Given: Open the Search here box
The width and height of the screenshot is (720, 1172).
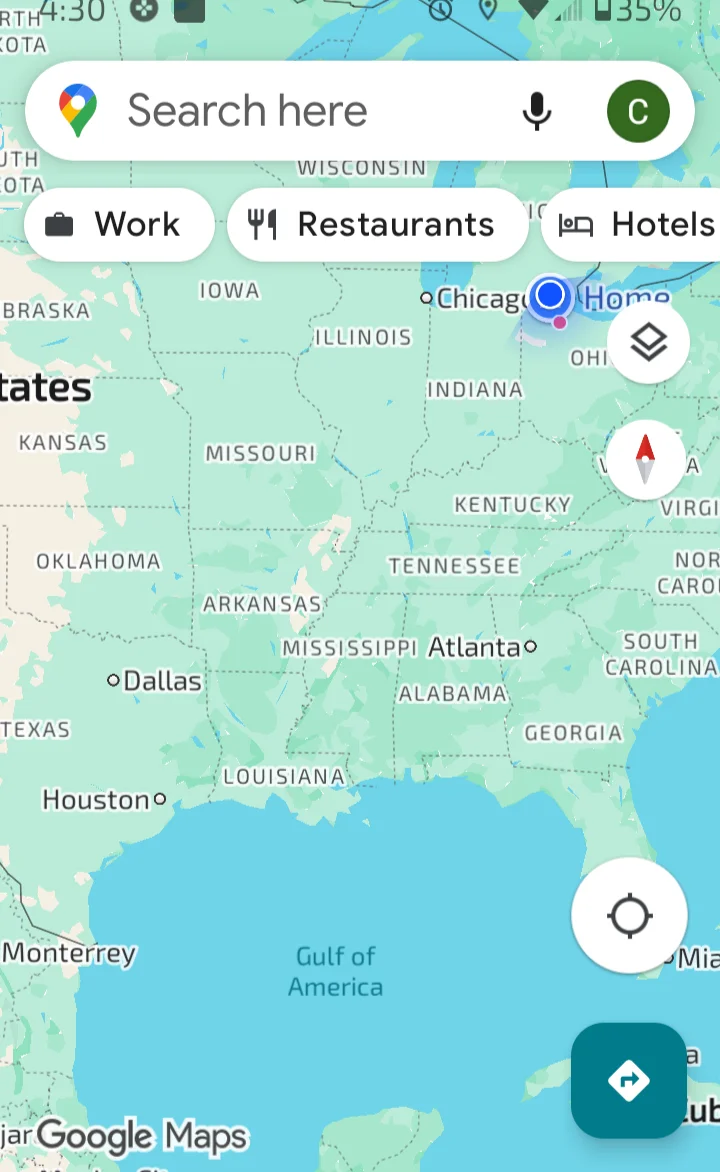Looking at the screenshot, I should (x=300, y=111).
